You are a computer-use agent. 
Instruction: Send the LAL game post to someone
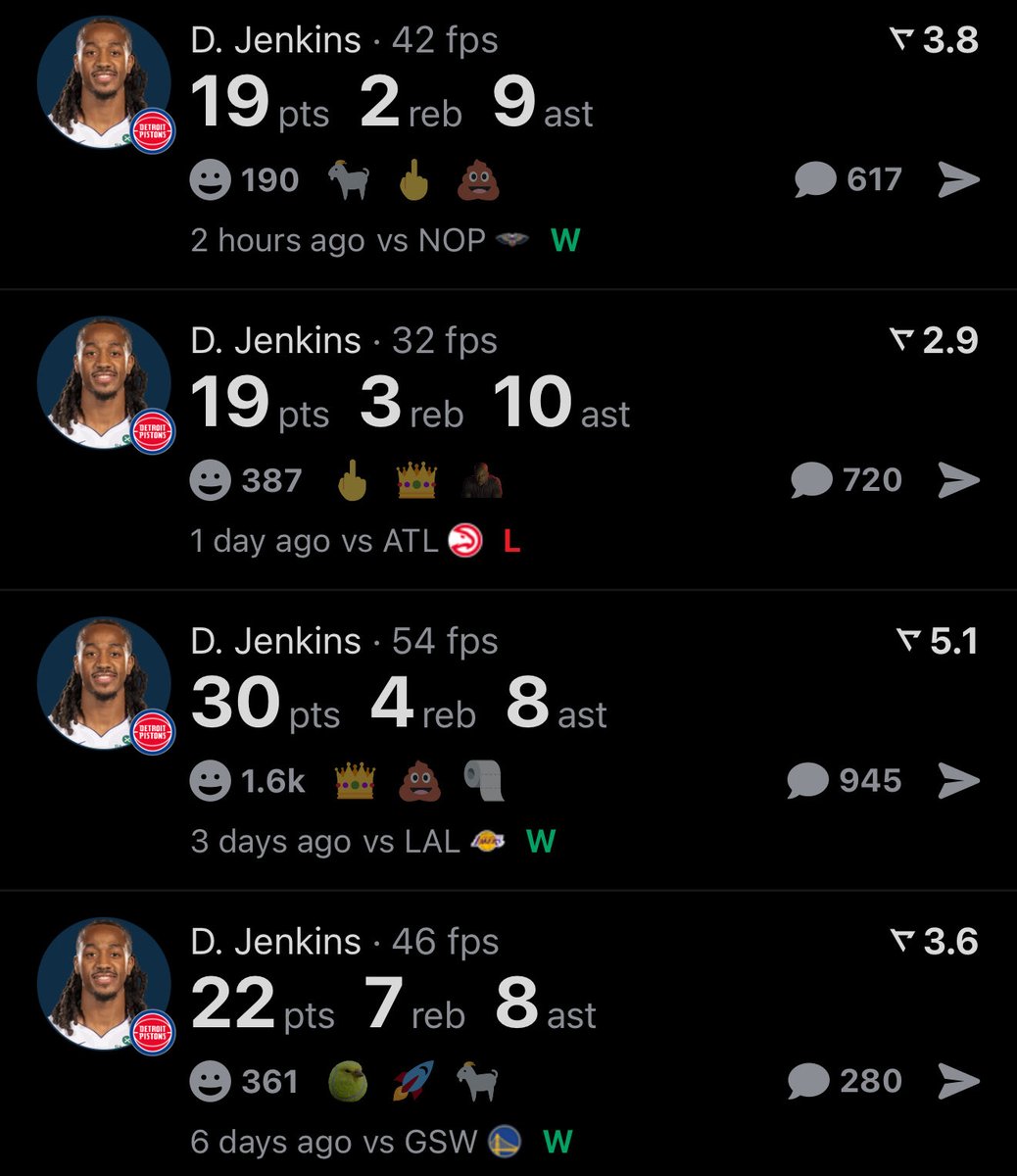[958, 781]
